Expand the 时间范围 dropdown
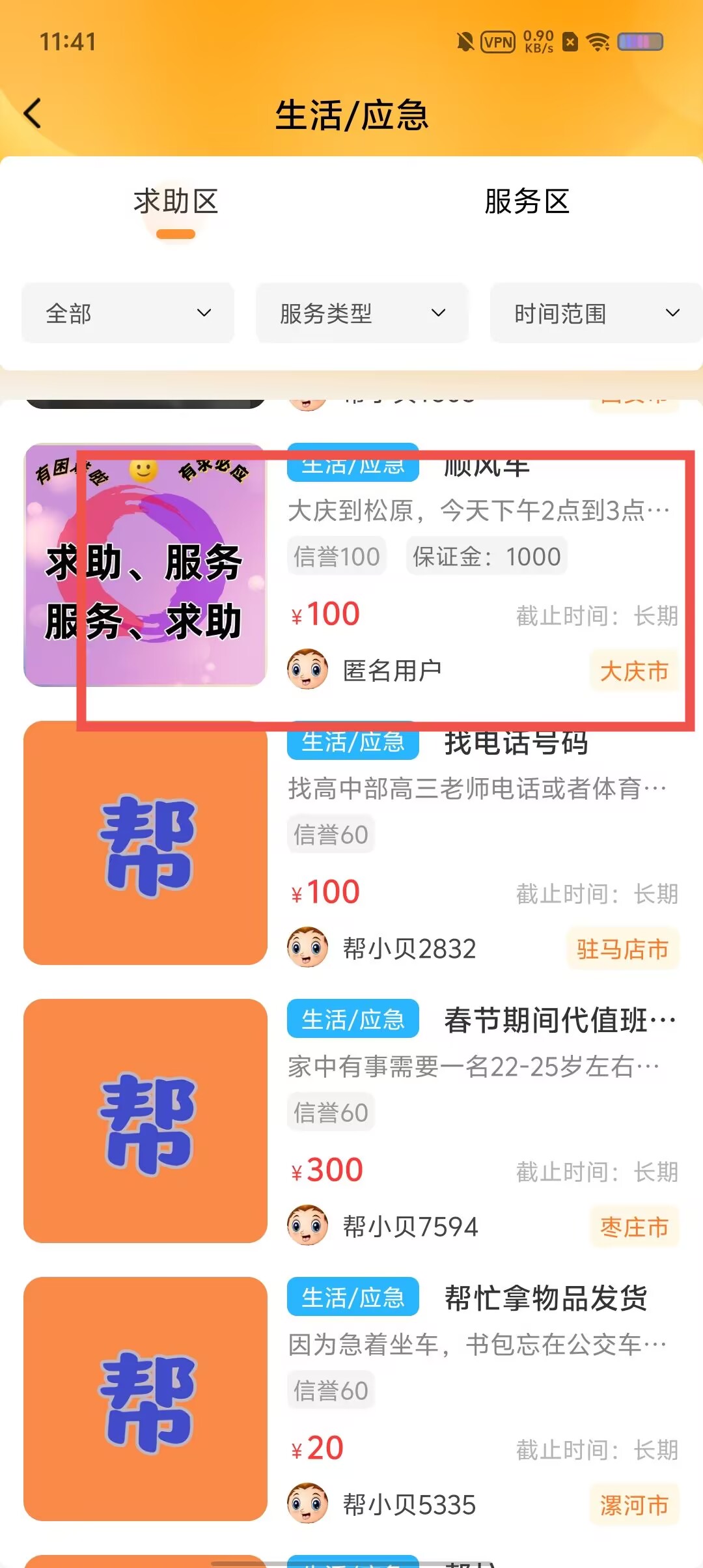703x1568 pixels. (x=595, y=313)
